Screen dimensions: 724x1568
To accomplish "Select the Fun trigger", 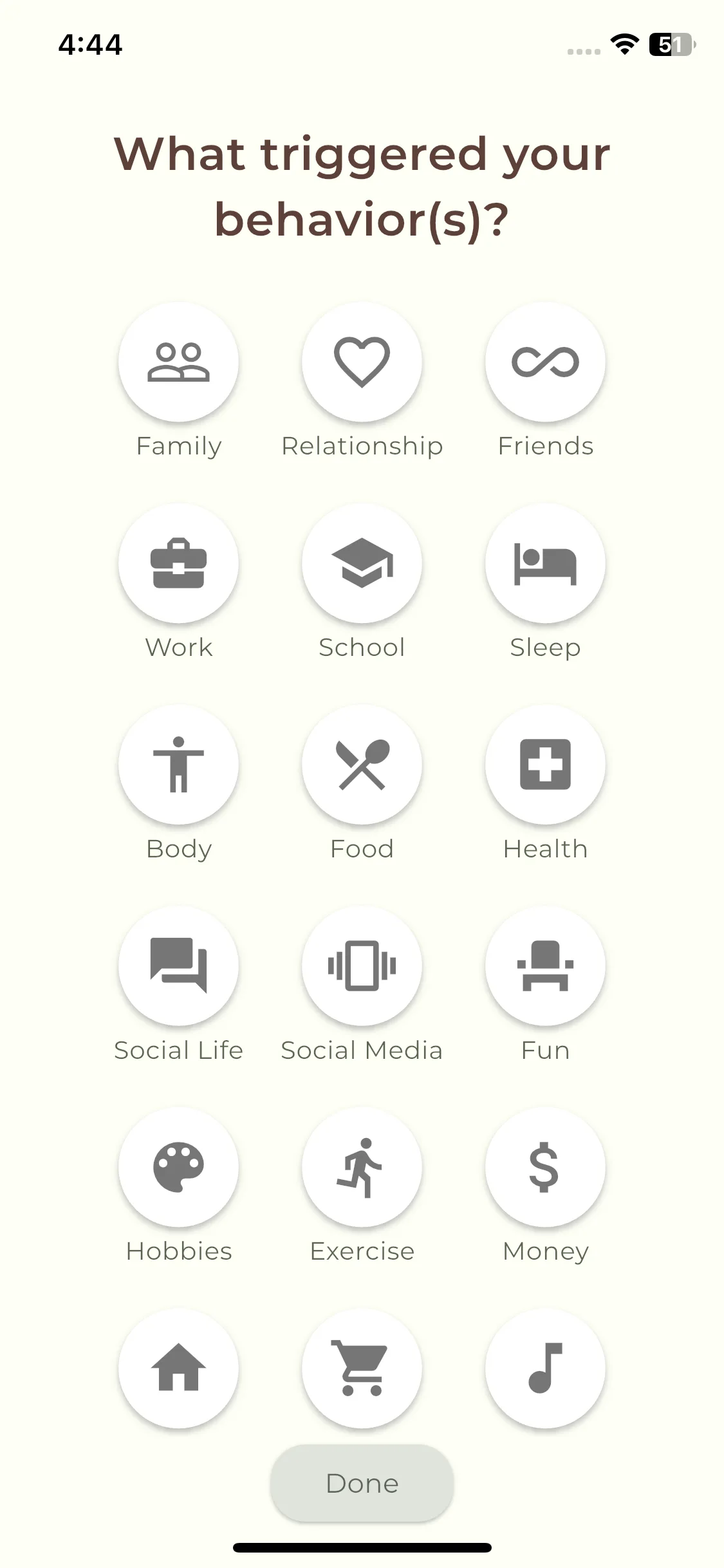I will 545,966.
